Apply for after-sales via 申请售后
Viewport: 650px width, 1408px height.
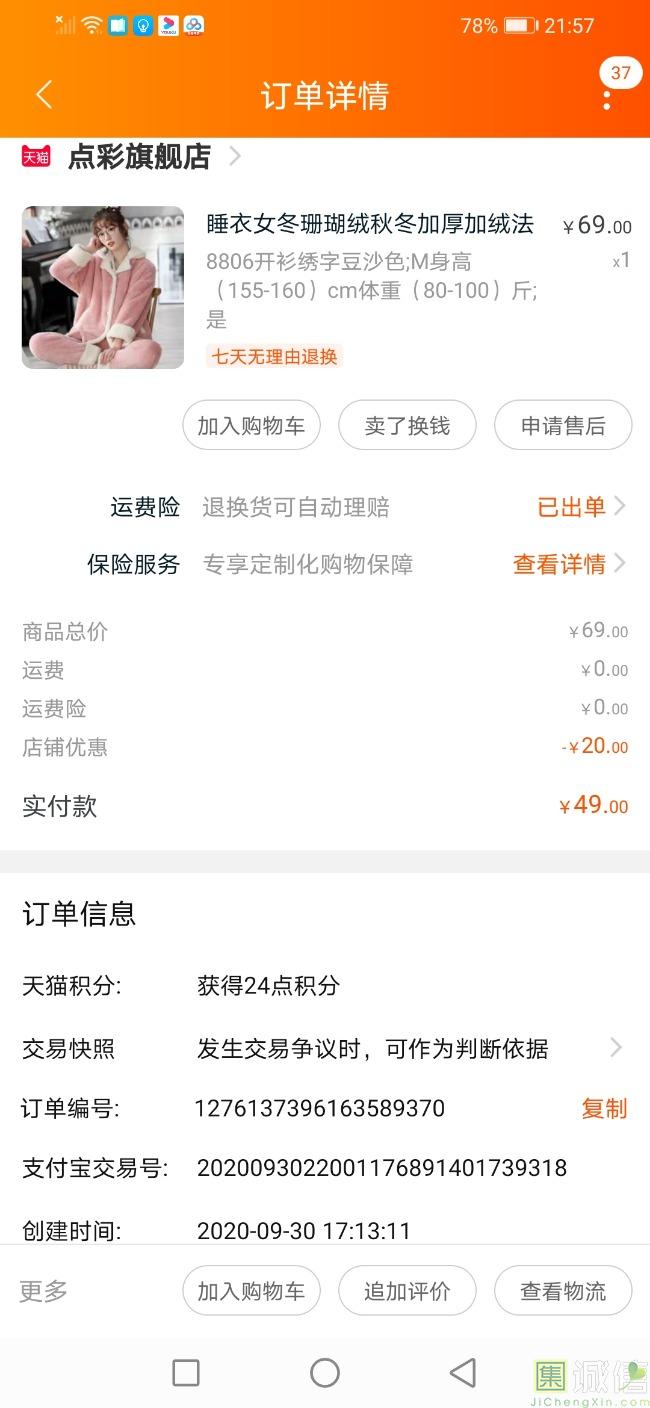(x=563, y=425)
